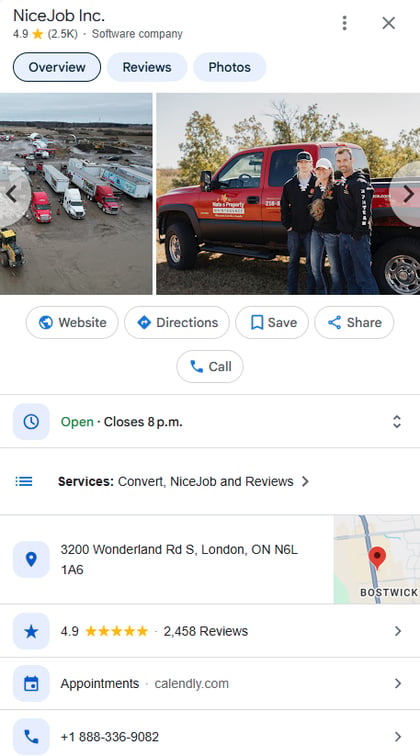Visit the business Website
420x756 pixels.
click(72, 323)
